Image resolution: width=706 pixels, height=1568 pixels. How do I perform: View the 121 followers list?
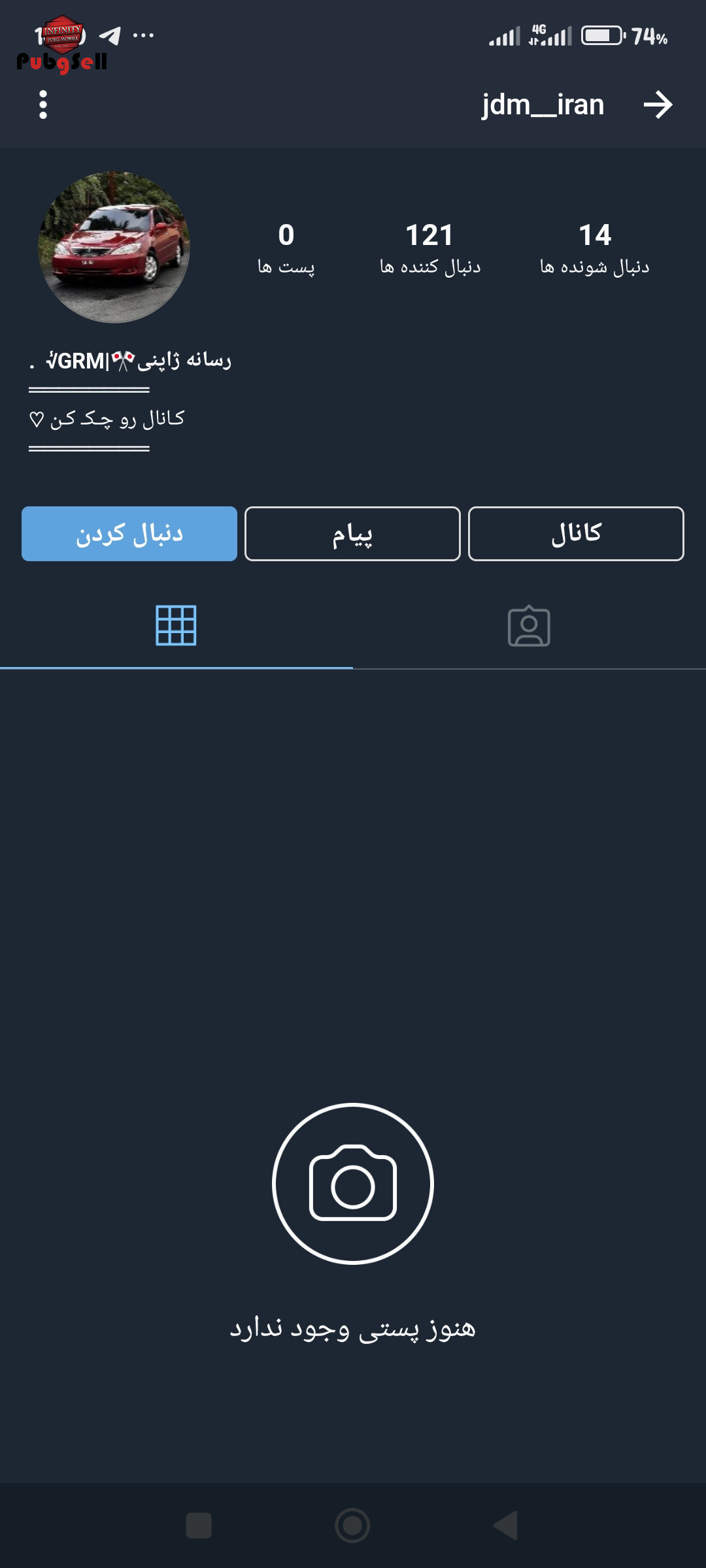tap(430, 249)
